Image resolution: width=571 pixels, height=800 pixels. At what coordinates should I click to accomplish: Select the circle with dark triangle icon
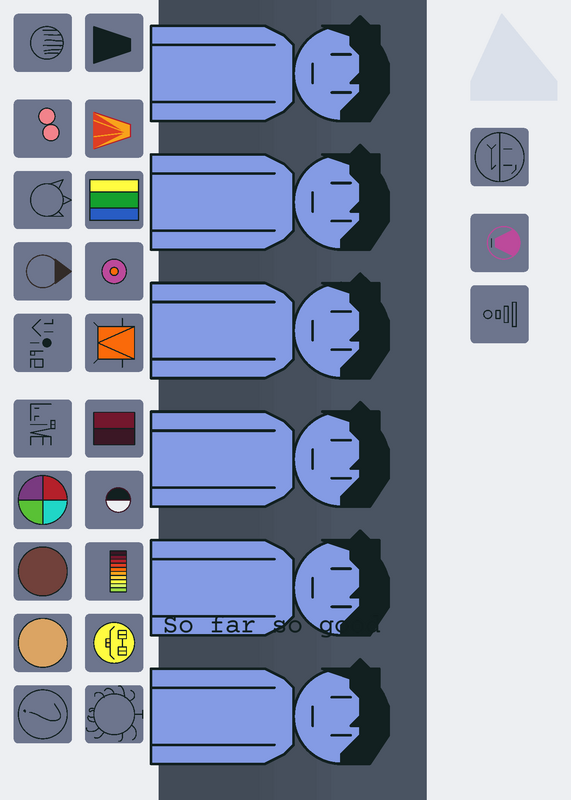pos(43,271)
